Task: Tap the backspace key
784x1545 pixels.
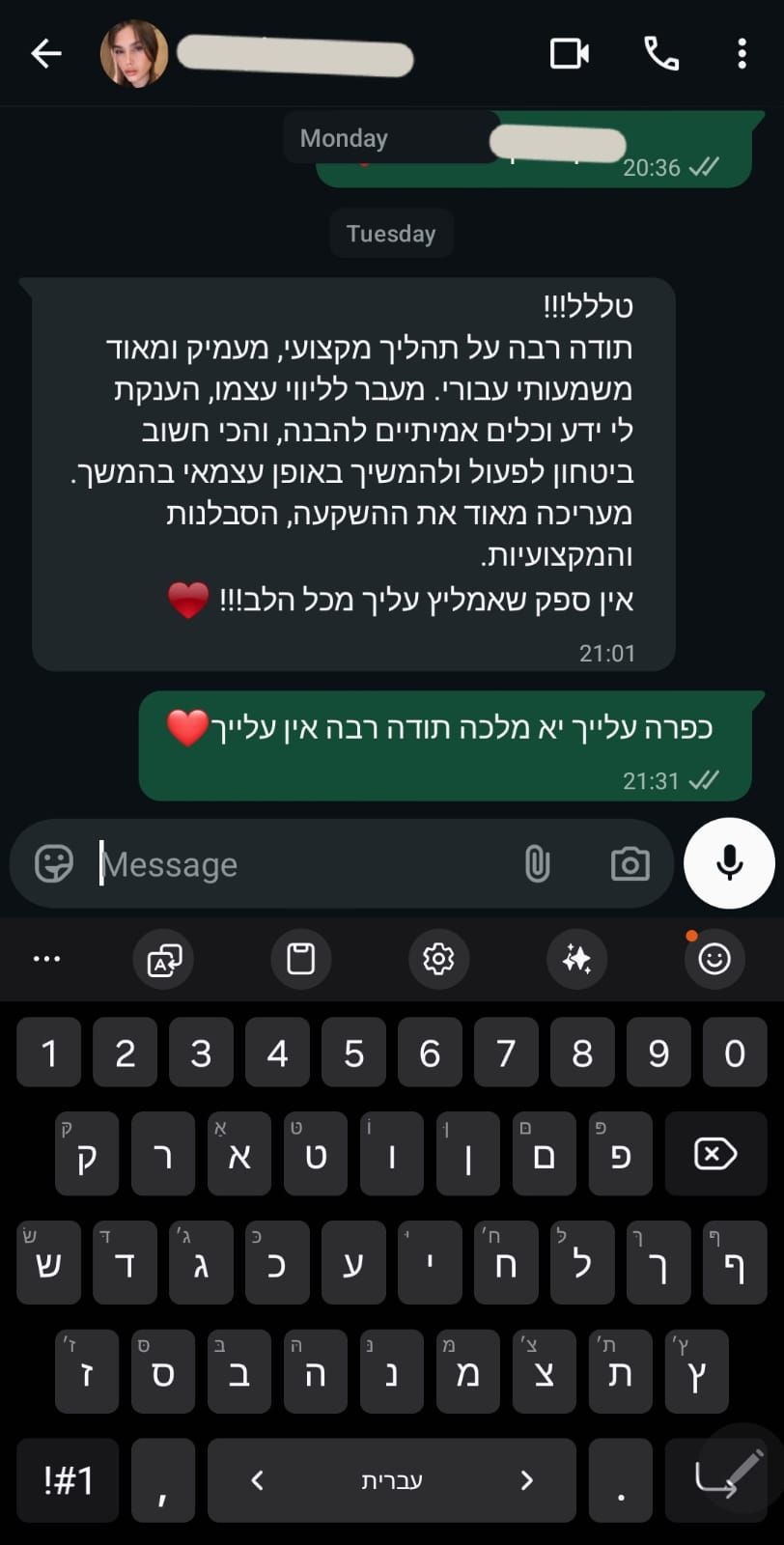Action: [x=714, y=1154]
